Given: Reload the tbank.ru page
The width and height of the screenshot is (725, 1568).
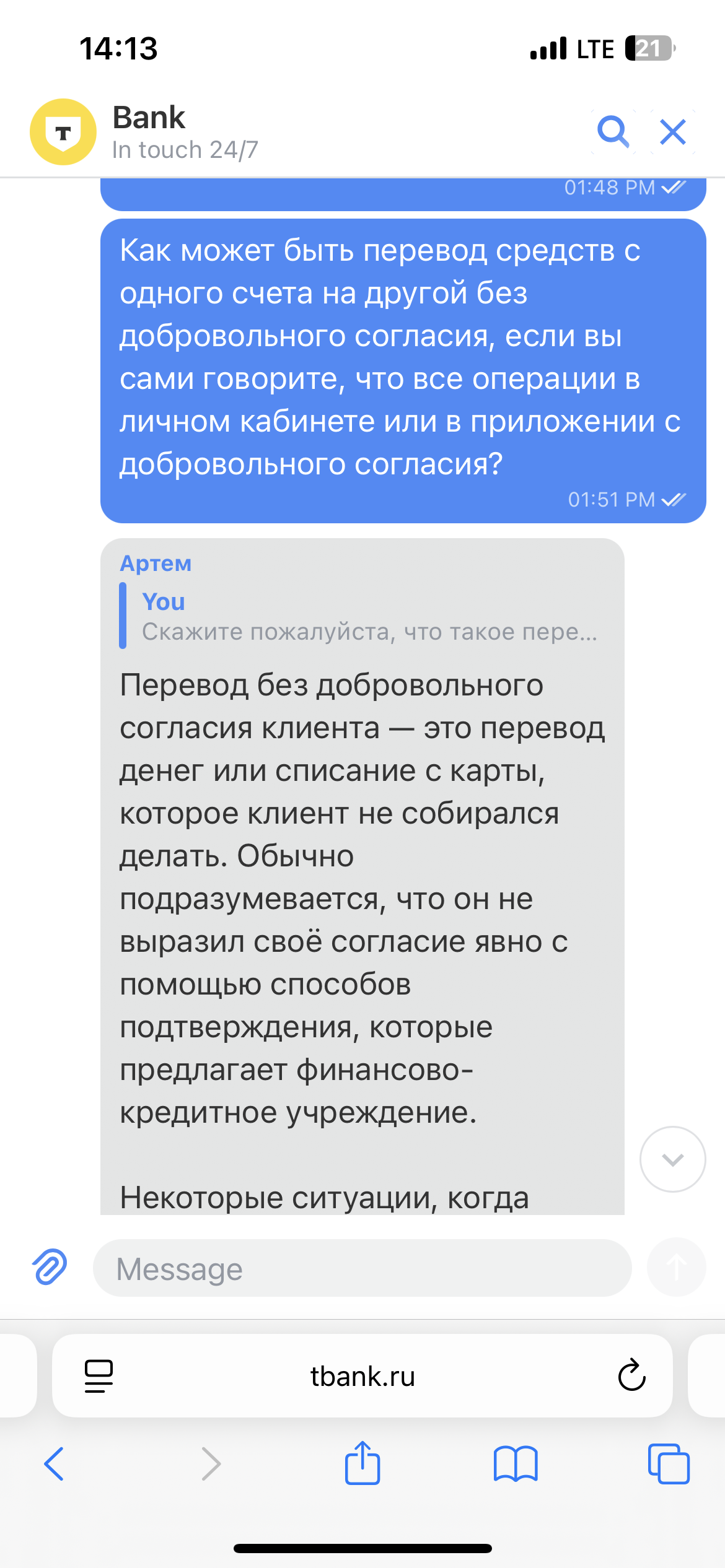Looking at the screenshot, I should [631, 1375].
